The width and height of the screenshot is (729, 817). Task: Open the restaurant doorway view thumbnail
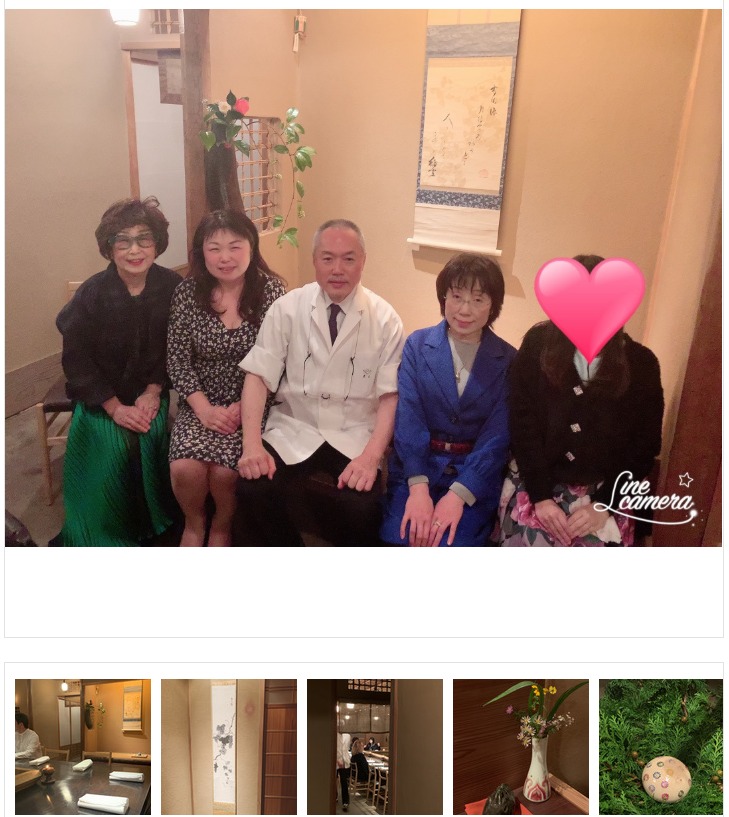375,746
